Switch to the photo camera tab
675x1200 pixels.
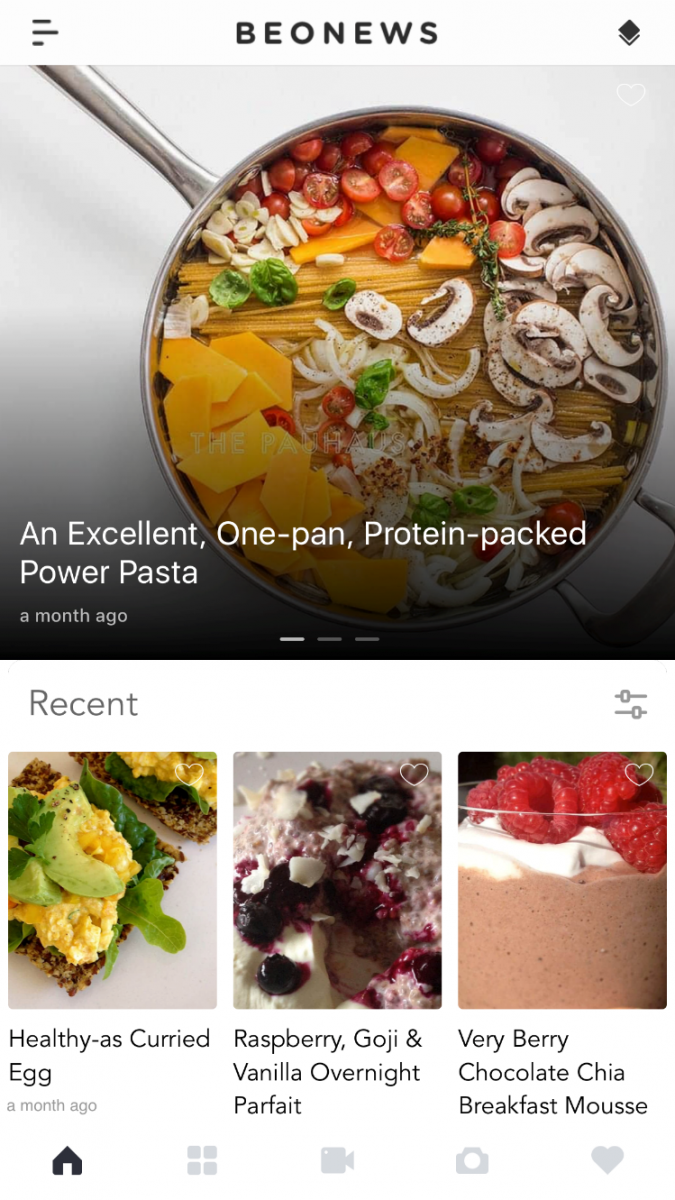click(472, 1160)
